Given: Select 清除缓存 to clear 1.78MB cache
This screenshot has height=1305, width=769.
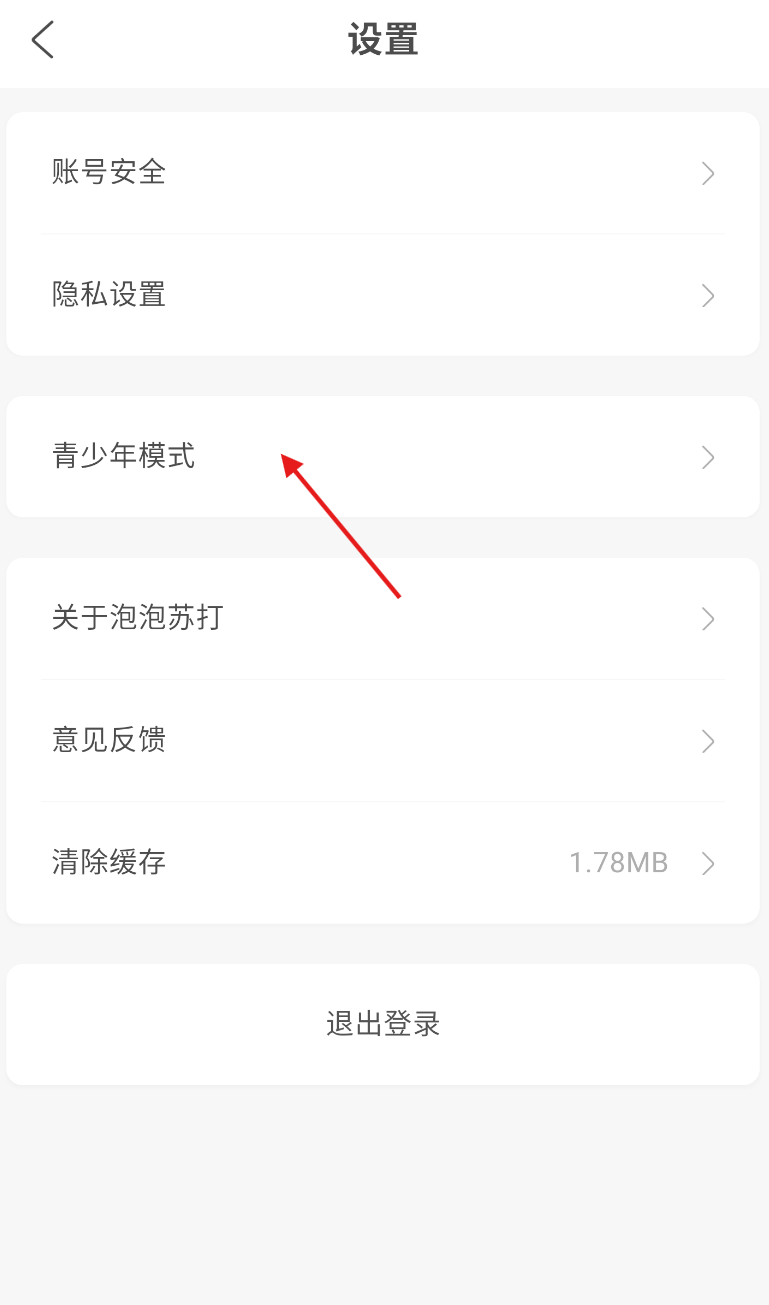Looking at the screenshot, I should [383, 862].
